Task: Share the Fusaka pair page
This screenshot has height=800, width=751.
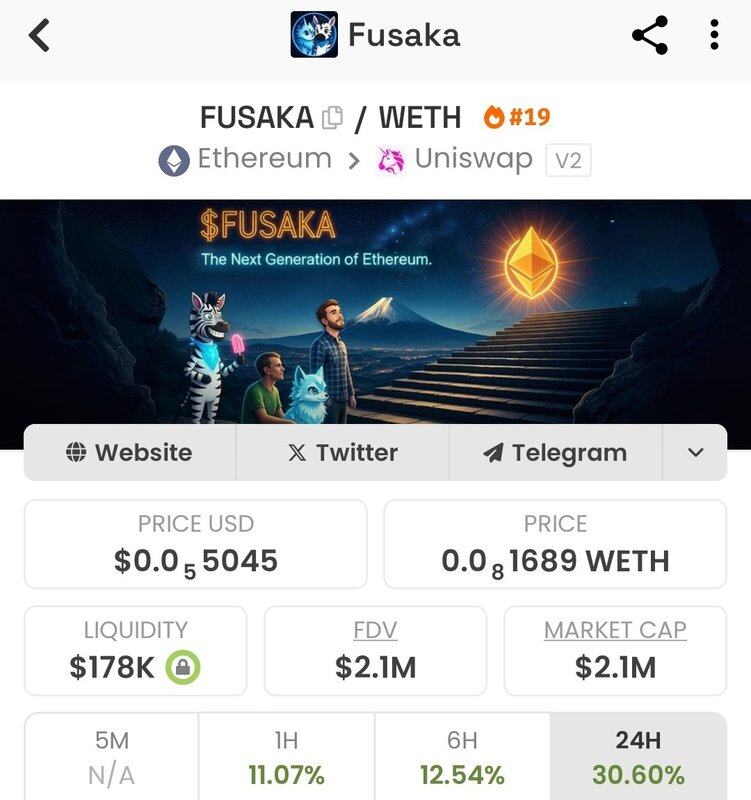Action: (650, 36)
